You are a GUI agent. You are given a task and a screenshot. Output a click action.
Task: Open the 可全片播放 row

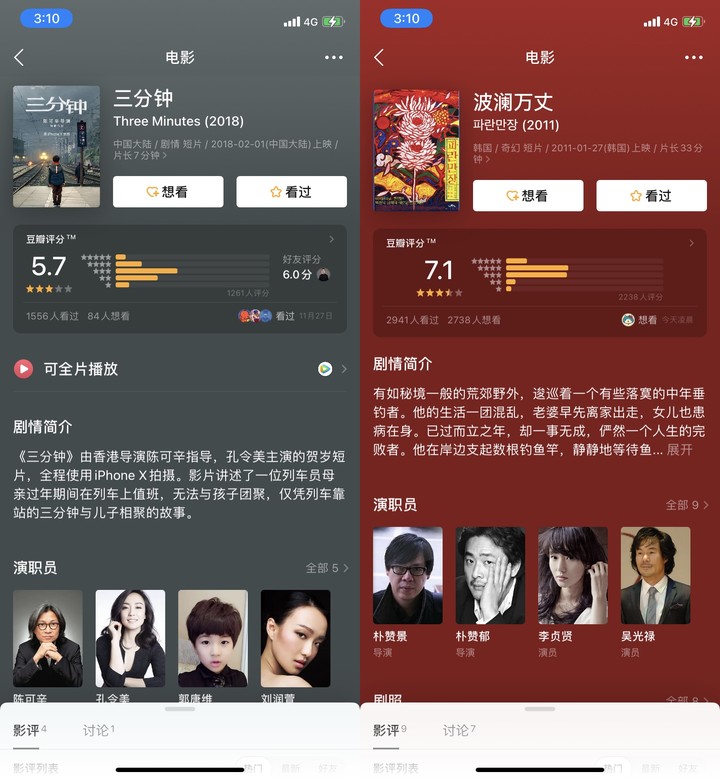pyautogui.click(x=180, y=369)
